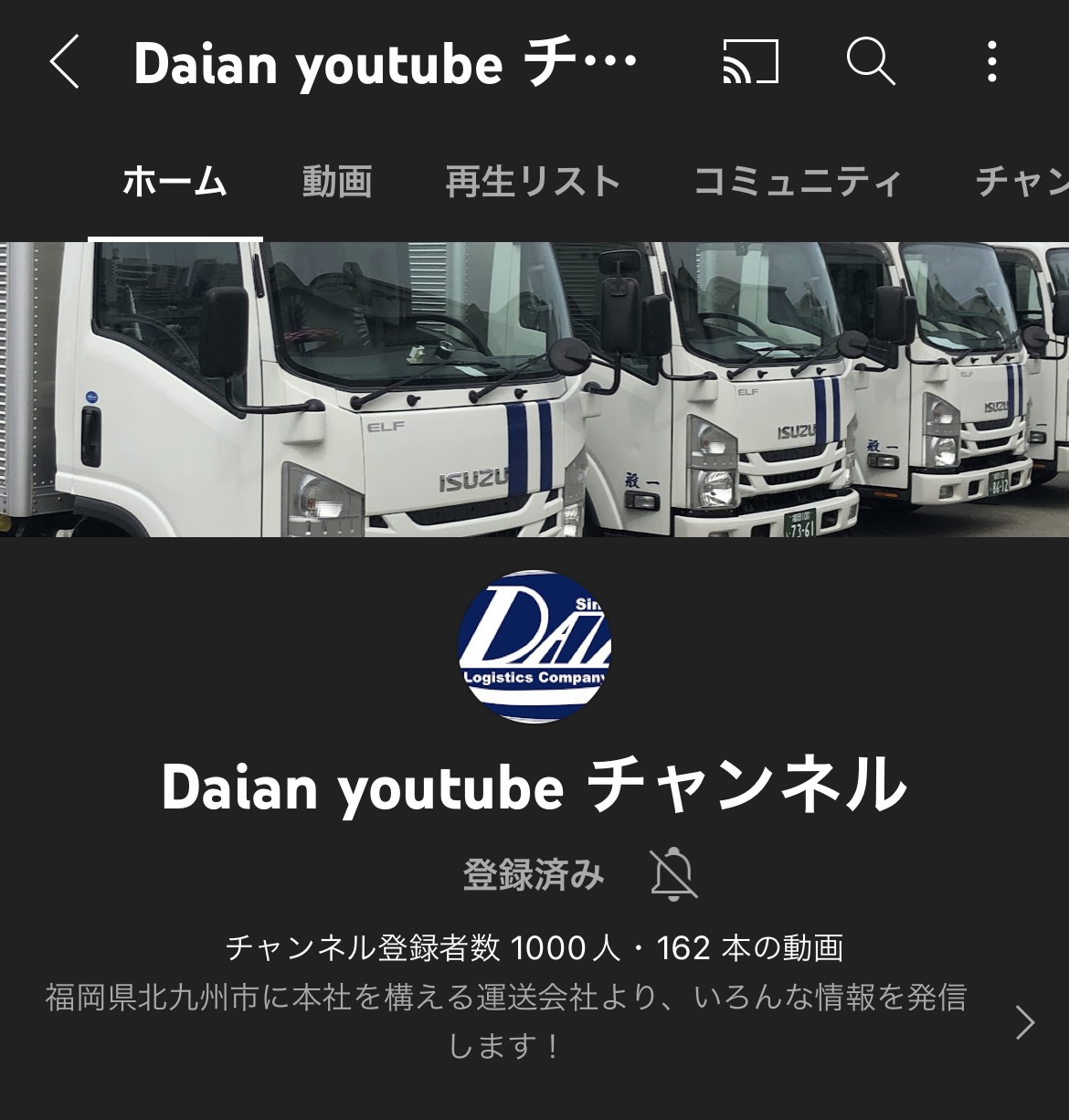Change notification settings via the bell icon
Viewport: 1069px width, 1120px height.
click(x=673, y=874)
